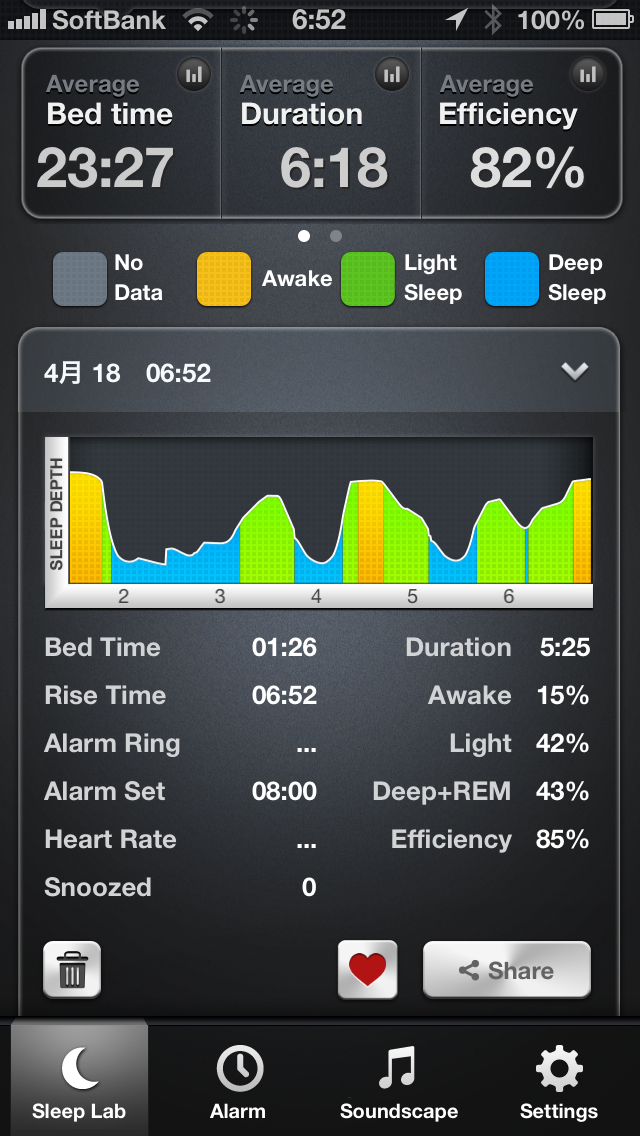640x1136 pixels.
Task: Delete this sleep record with the trash button
Action: click(x=72, y=970)
